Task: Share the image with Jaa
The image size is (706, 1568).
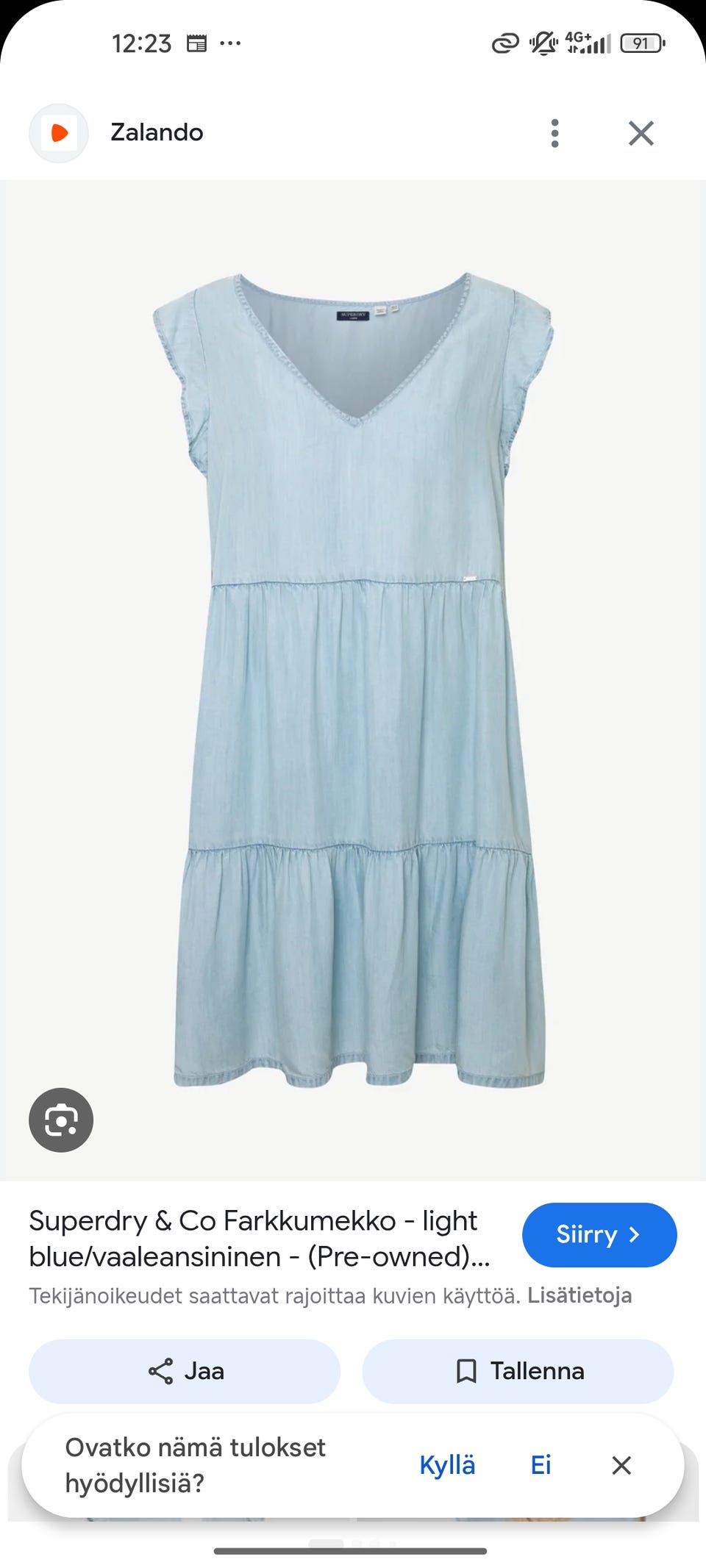Action: tap(185, 1371)
